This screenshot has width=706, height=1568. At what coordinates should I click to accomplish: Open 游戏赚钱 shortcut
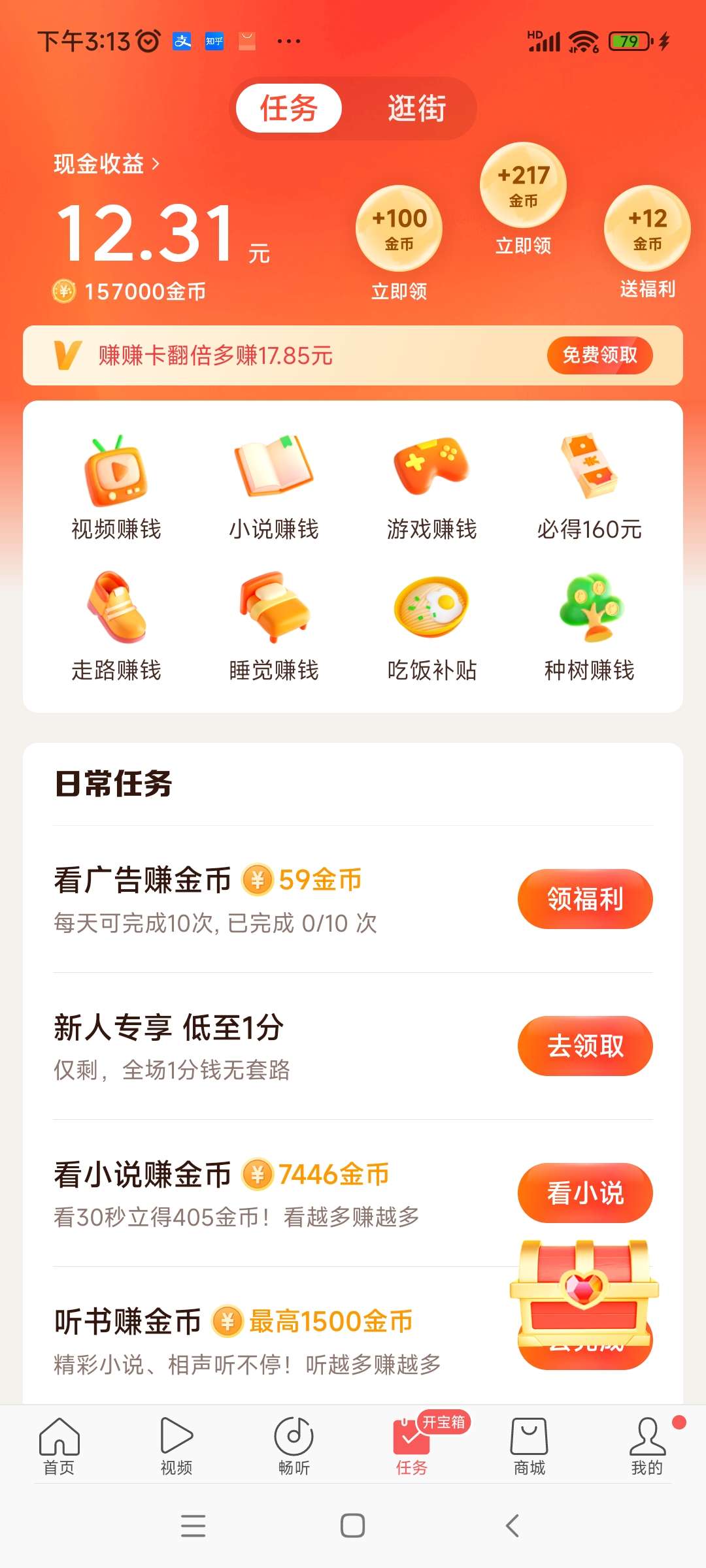tap(431, 487)
